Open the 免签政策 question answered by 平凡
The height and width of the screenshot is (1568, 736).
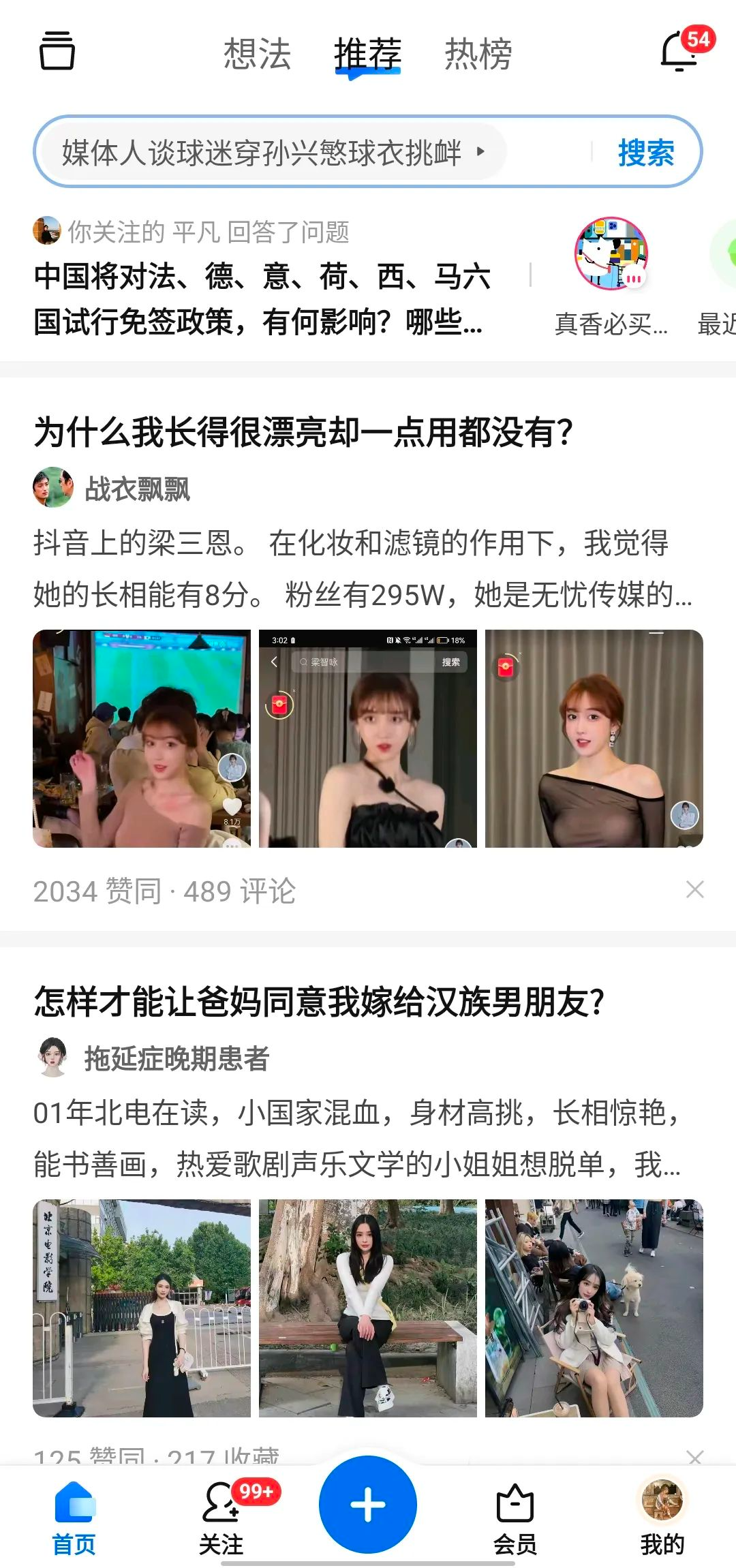262,299
